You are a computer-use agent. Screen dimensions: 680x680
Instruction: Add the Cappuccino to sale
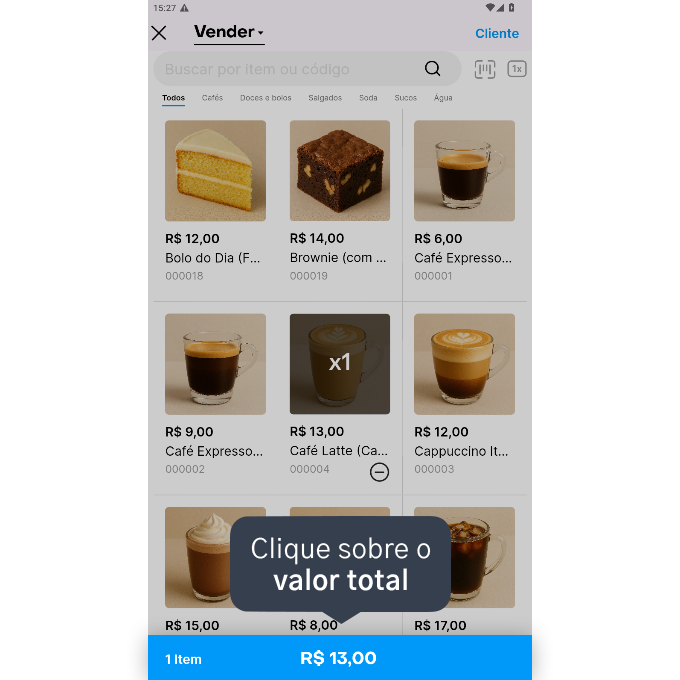pos(464,364)
